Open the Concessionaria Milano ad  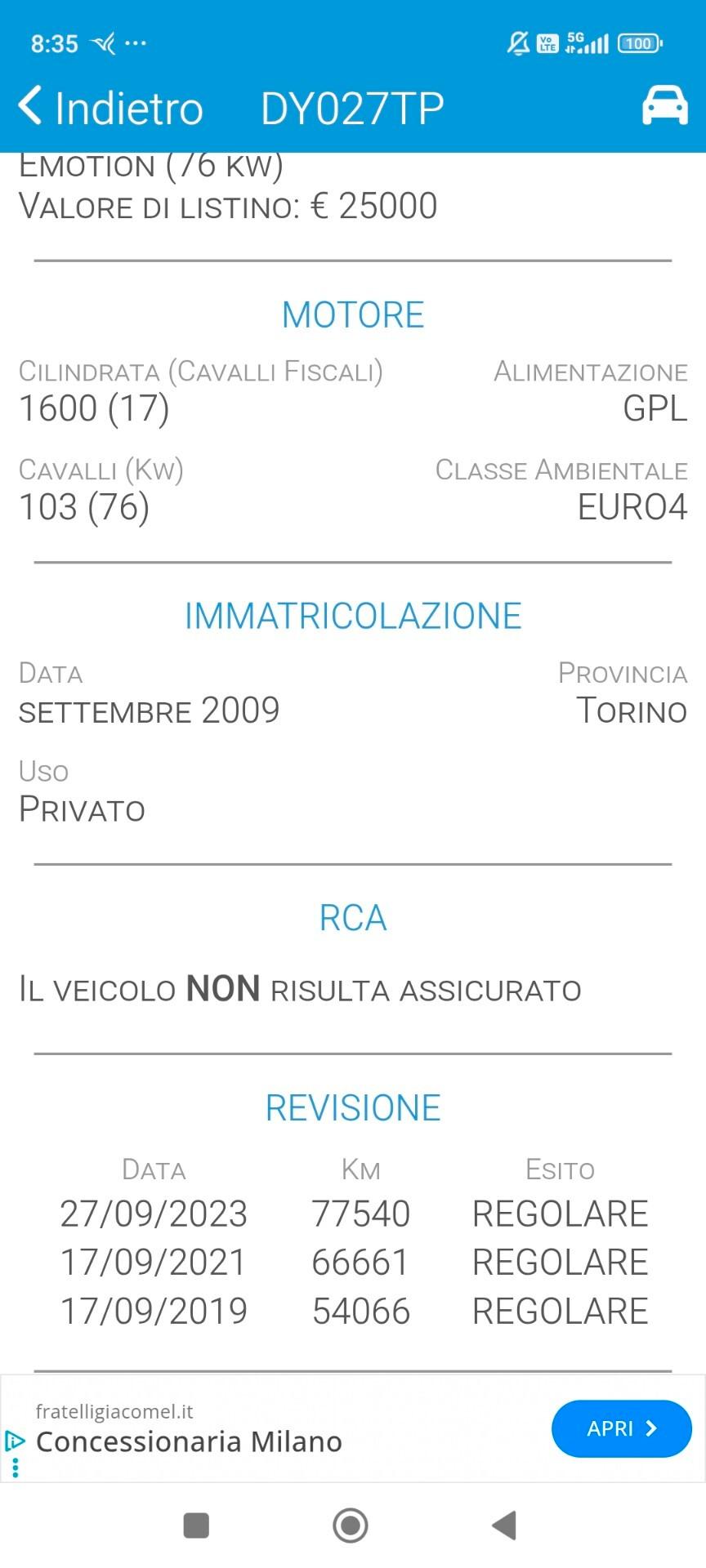click(x=189, y=1441)
